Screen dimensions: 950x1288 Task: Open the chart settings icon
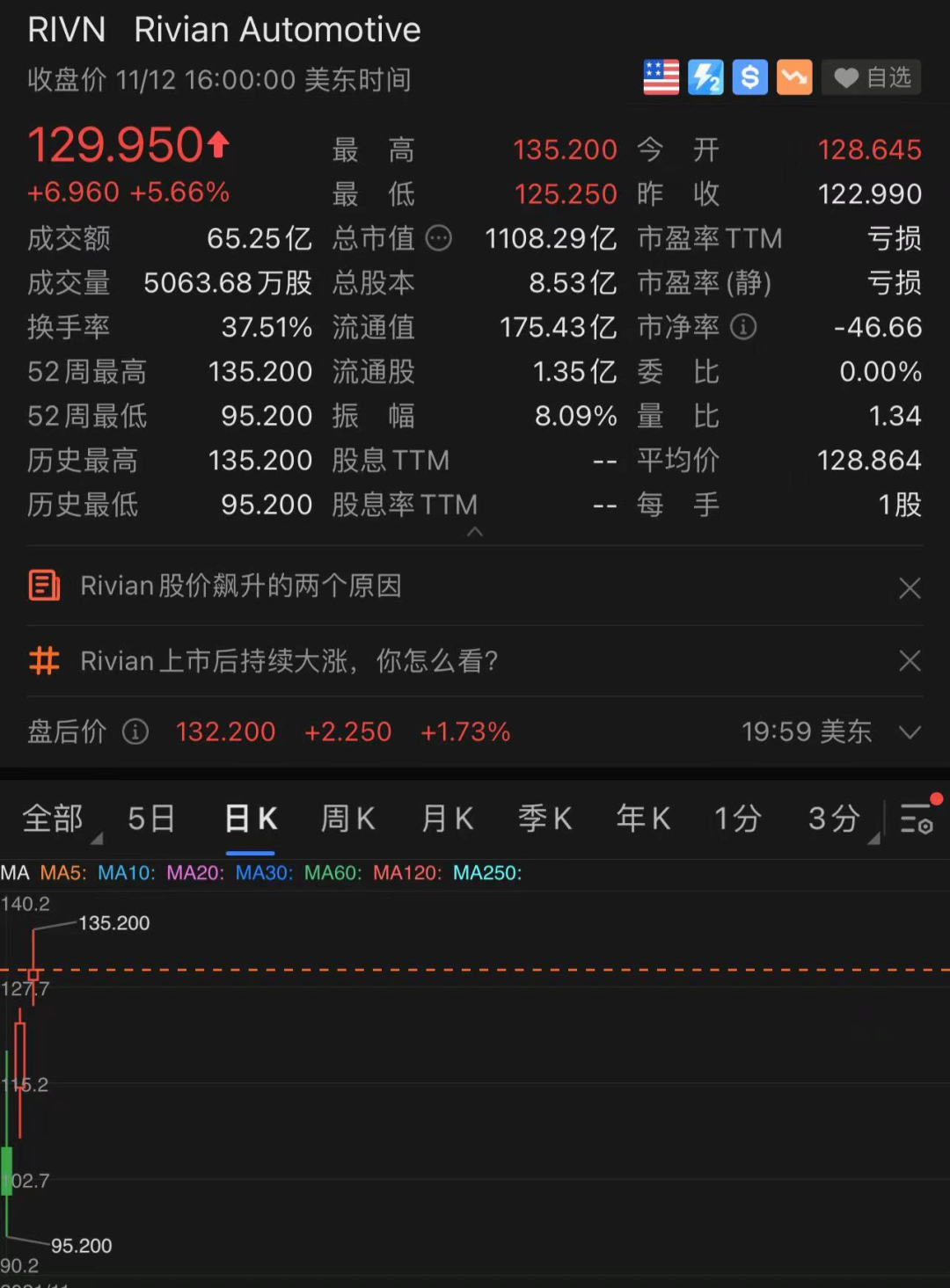(917, 819)
